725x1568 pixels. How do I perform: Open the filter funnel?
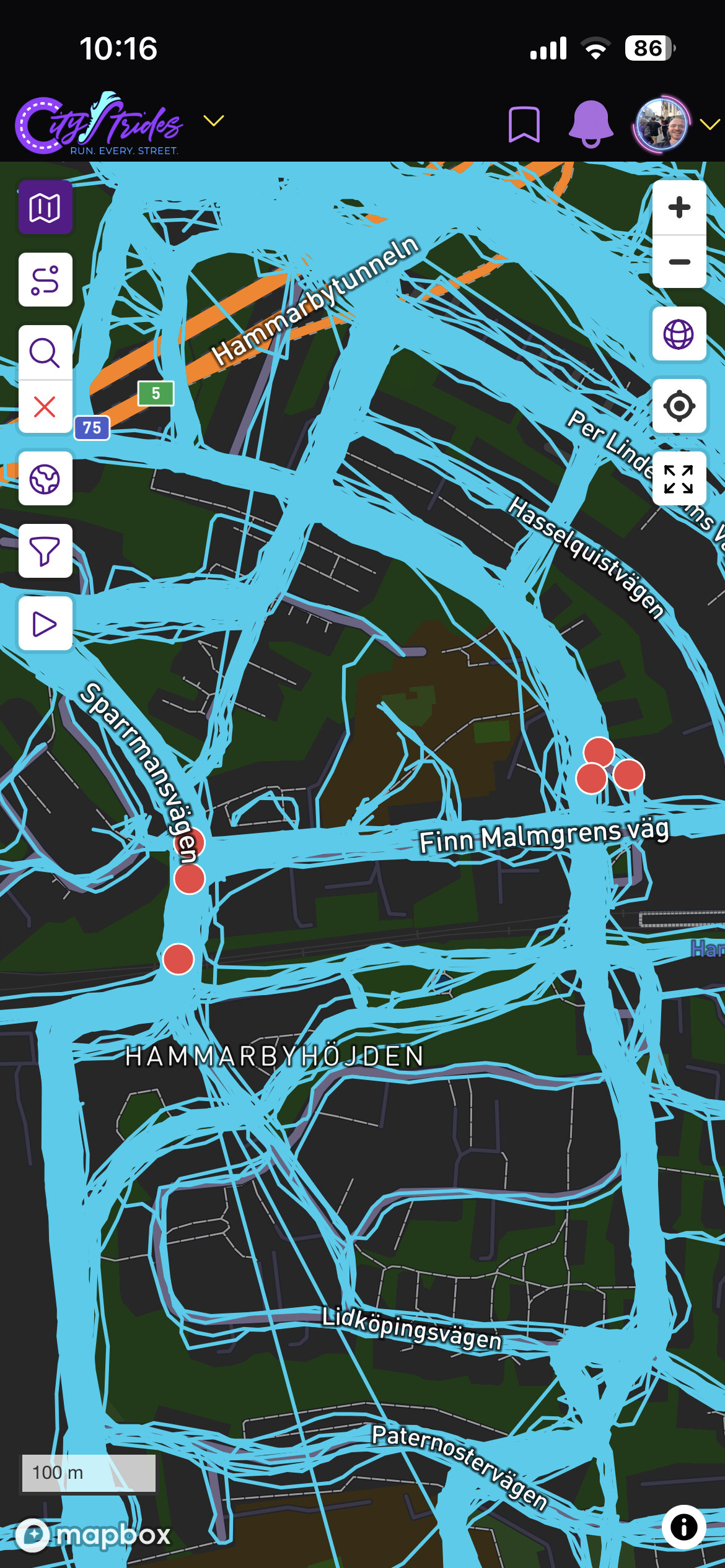(45, 551)
